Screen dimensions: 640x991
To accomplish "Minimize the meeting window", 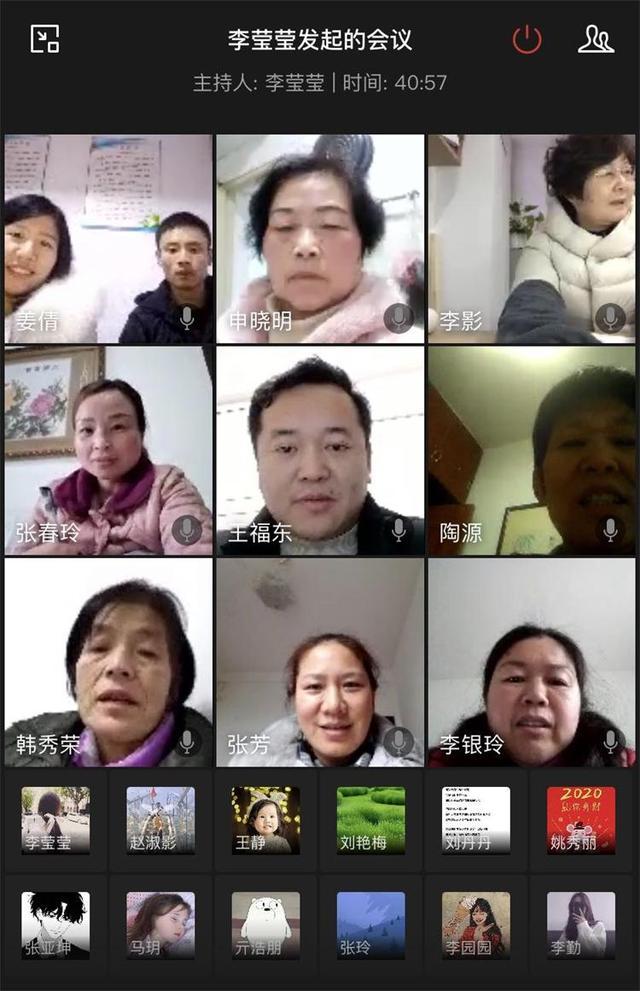I will tap(45, 39).
